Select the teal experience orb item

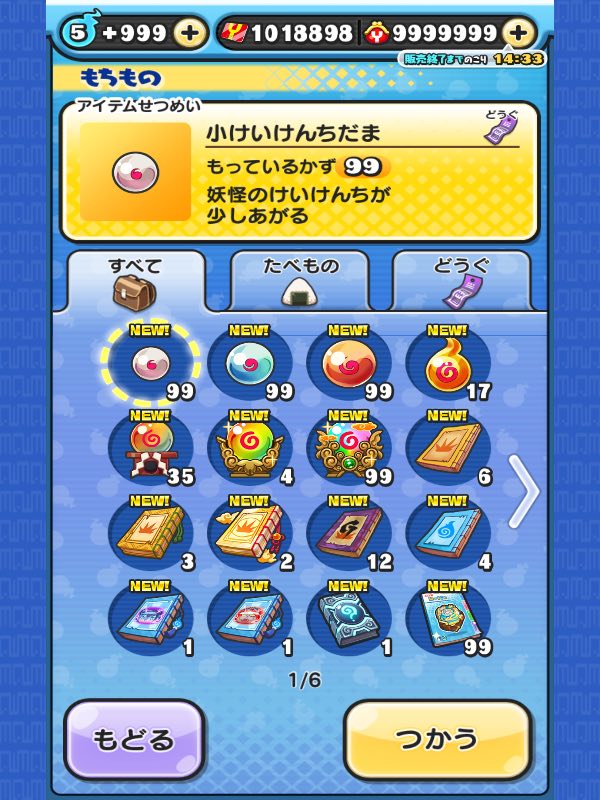pos(249,364)
